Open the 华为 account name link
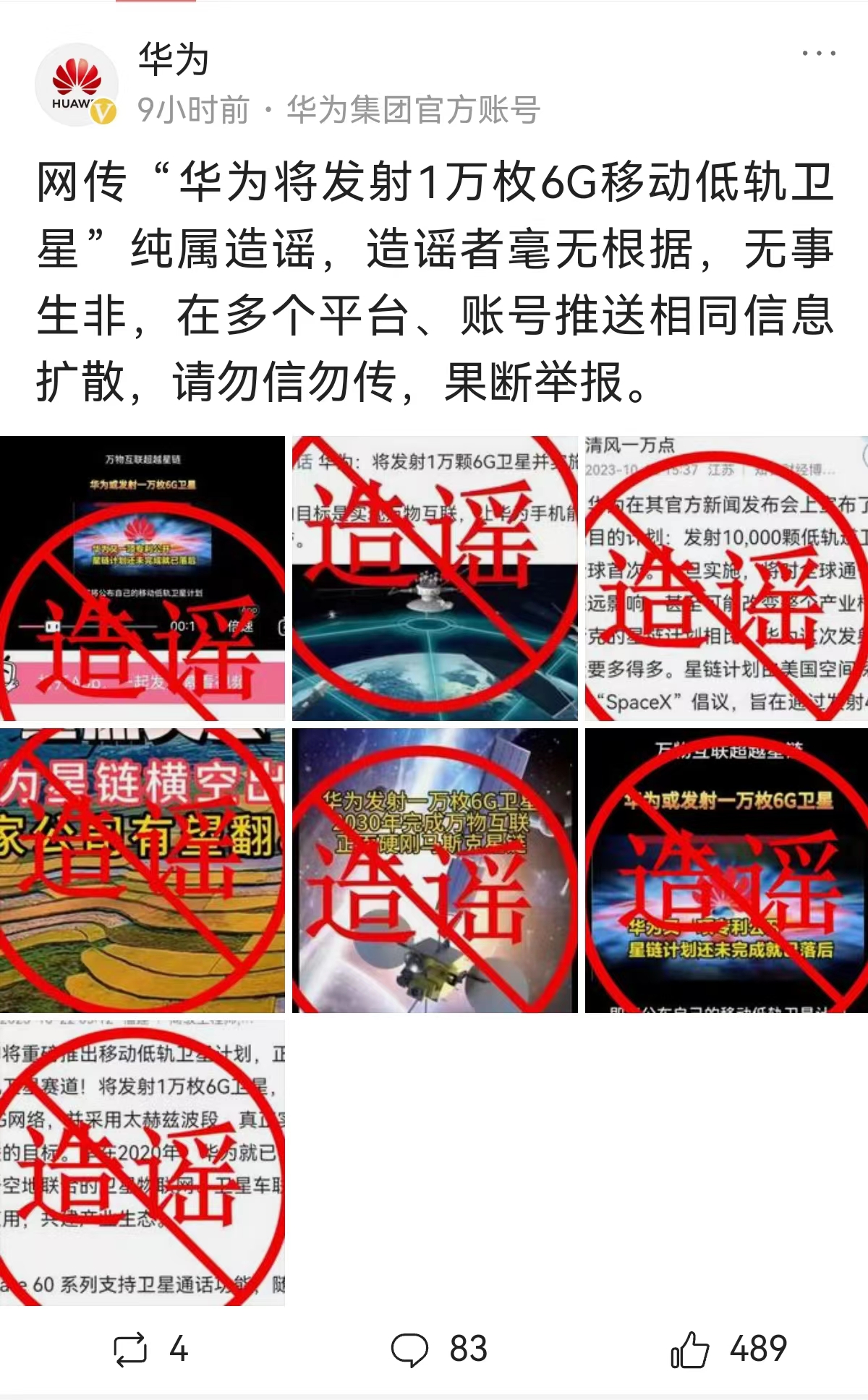The height and width of the screenshot is (1400, 868). pos(174,59)
